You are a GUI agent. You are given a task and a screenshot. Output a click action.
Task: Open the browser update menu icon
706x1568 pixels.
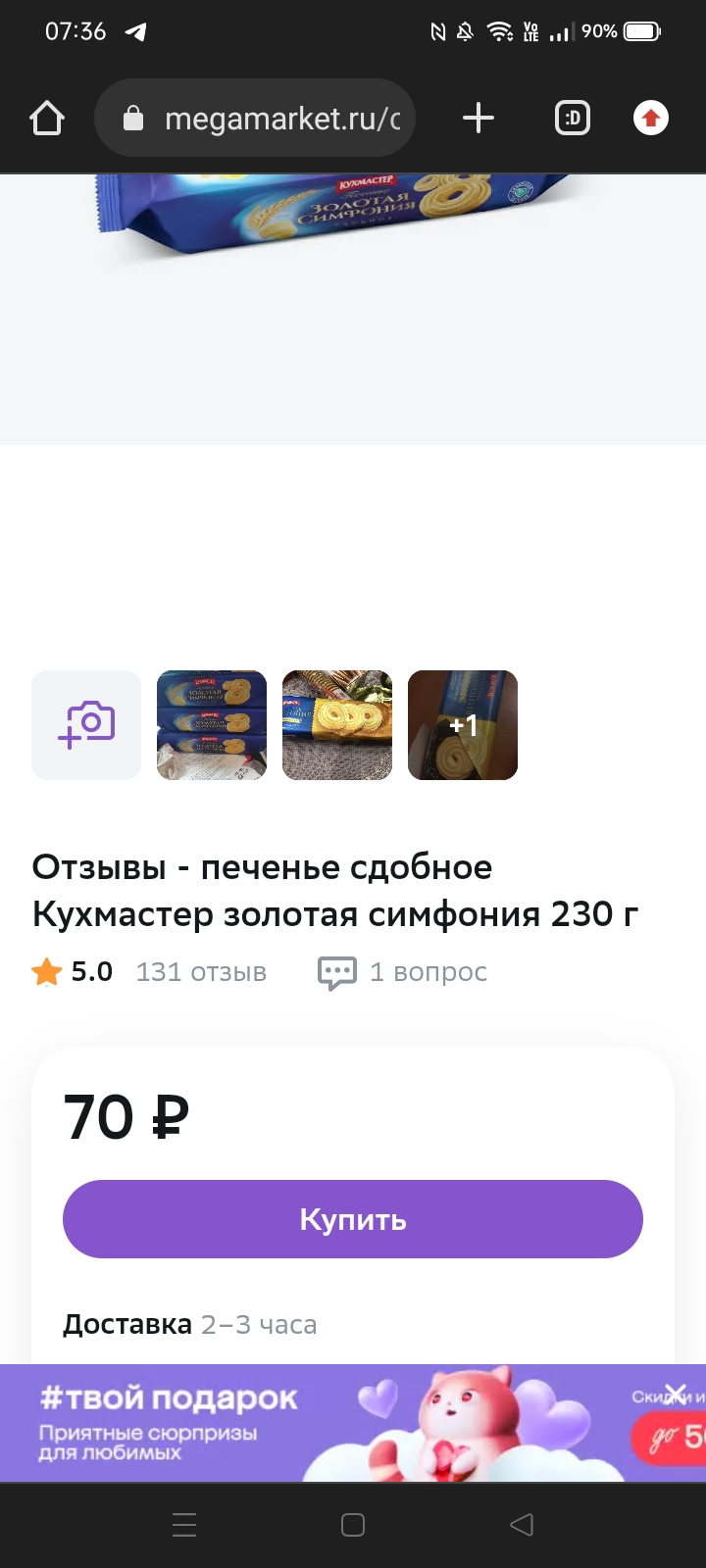click(650, 119)
